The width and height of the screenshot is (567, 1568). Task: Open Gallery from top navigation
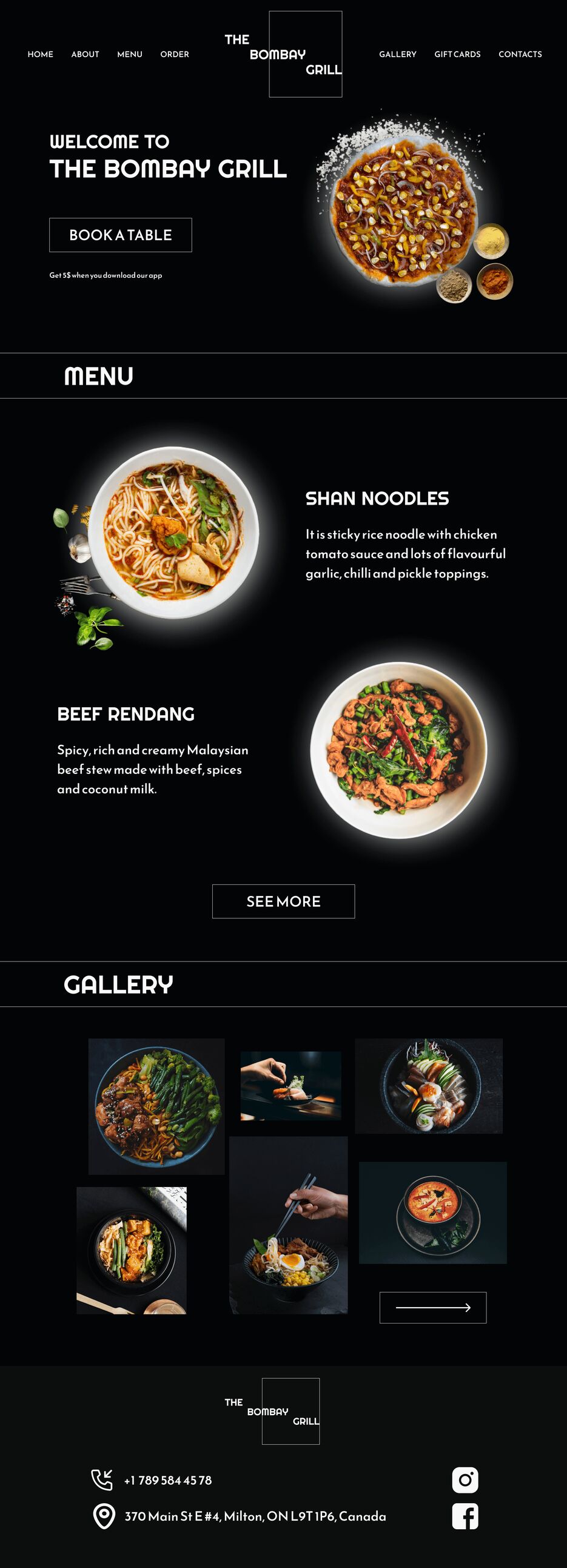(398, 54)
